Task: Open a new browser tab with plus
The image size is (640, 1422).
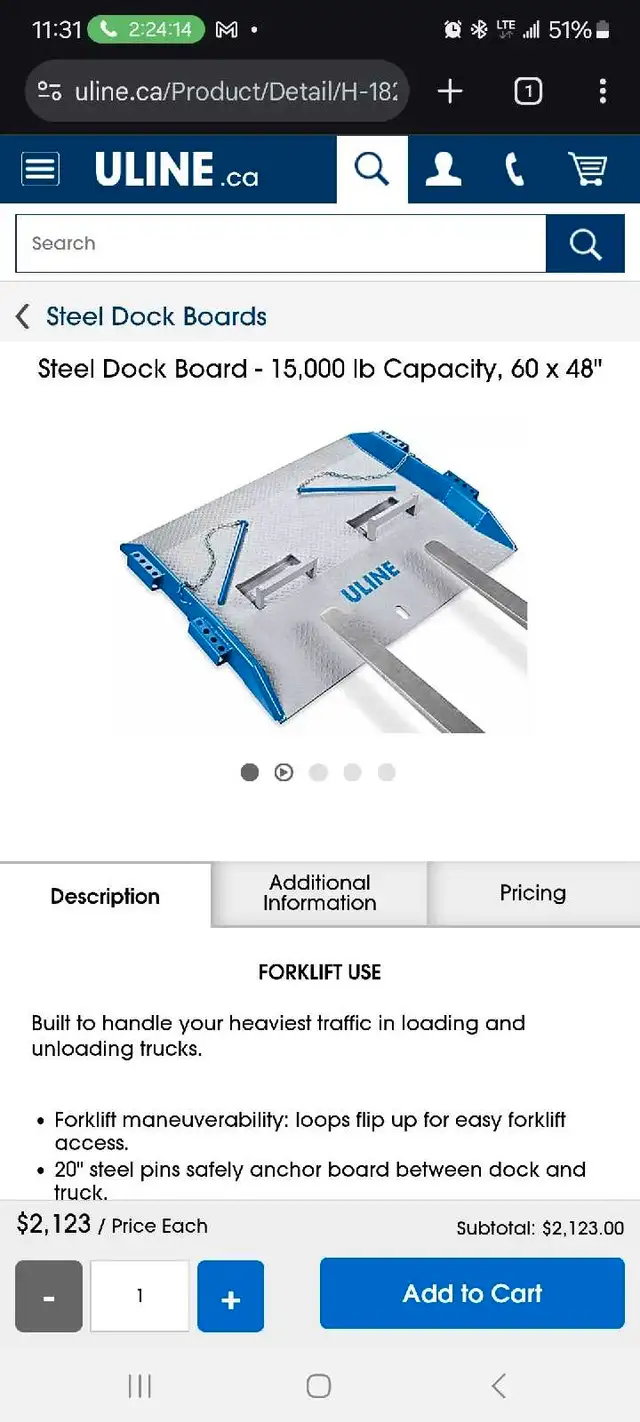Action: pyautogui.click(x=450, y=92)
